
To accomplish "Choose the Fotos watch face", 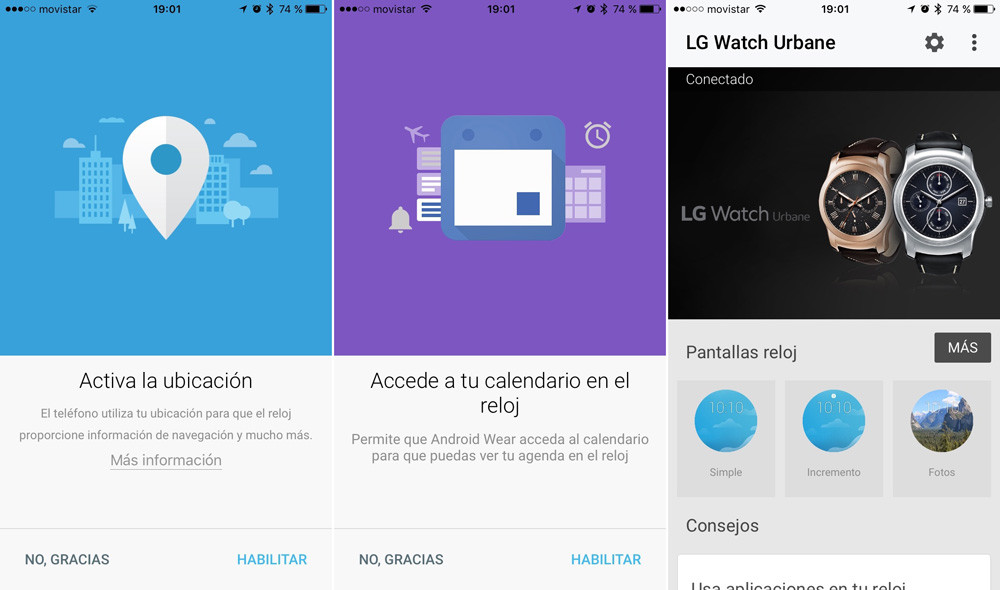I will point(941,436).
